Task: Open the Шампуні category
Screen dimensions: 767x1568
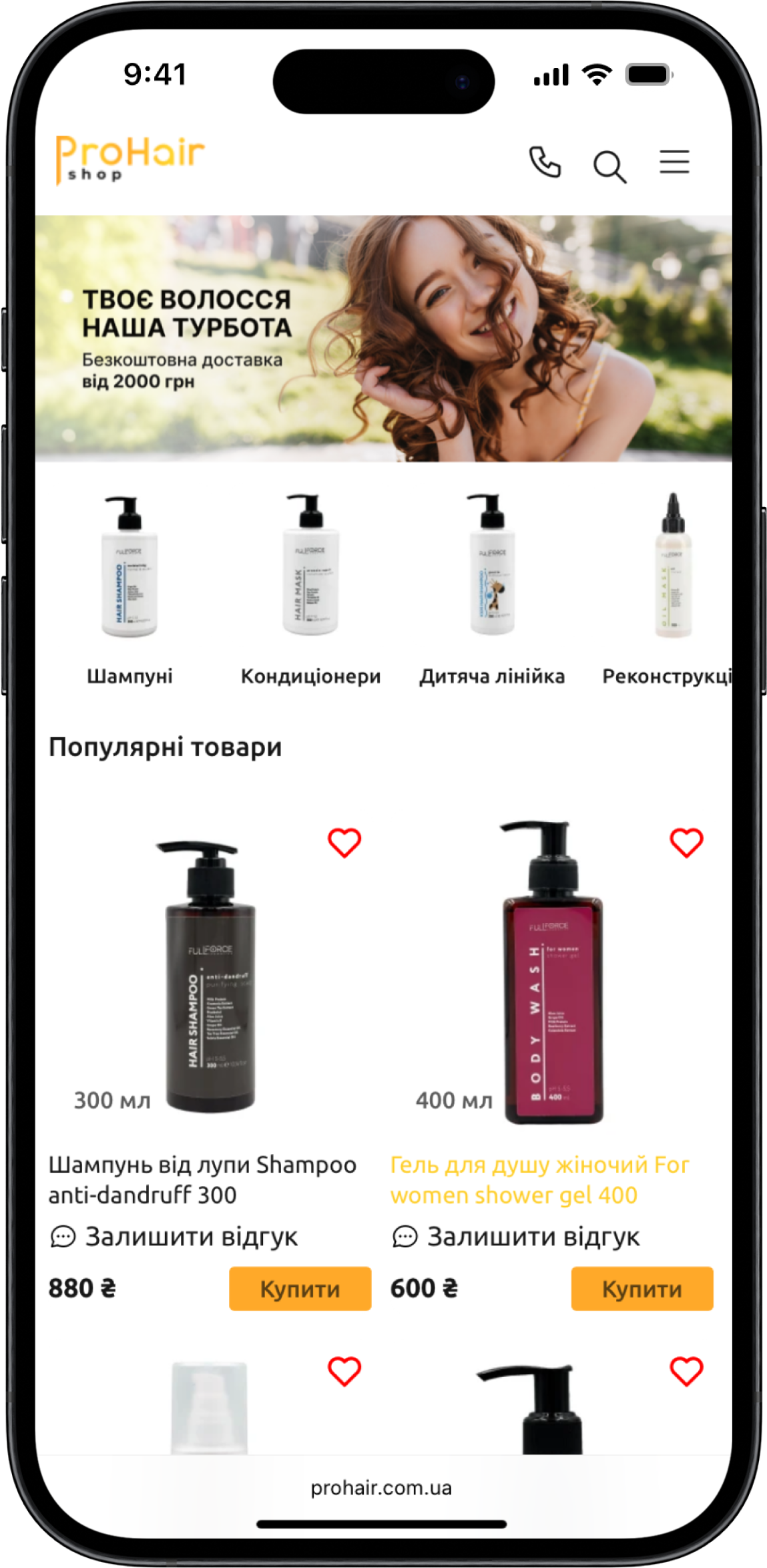Action: (x=130, y=588)
